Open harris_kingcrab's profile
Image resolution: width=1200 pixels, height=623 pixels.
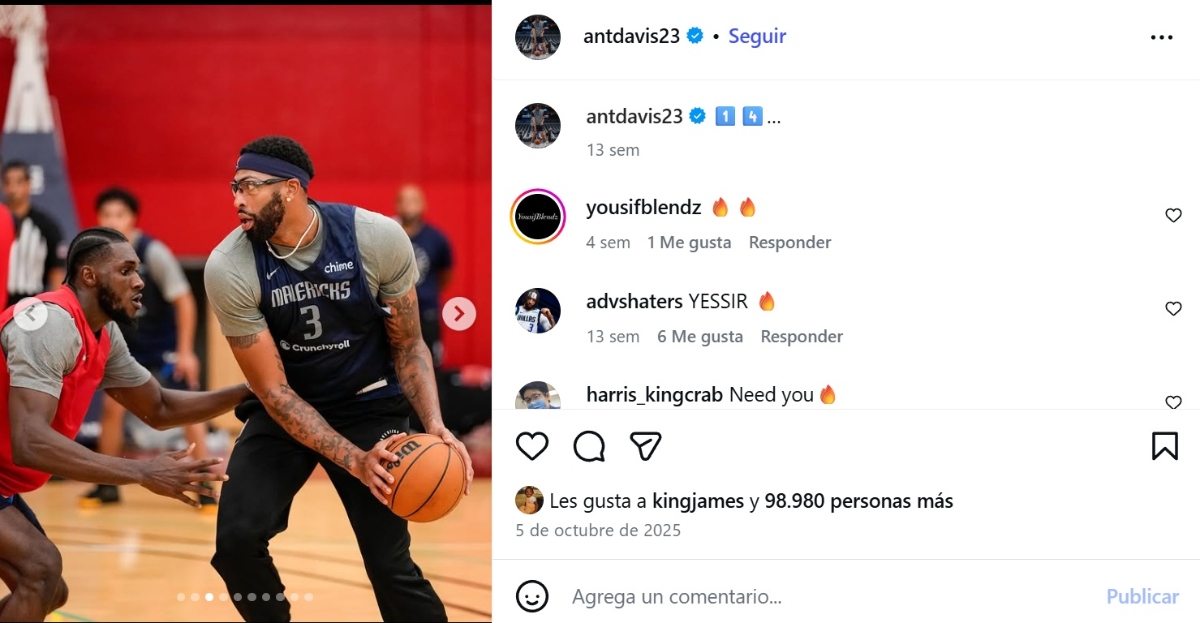click(x=654, y=395)
